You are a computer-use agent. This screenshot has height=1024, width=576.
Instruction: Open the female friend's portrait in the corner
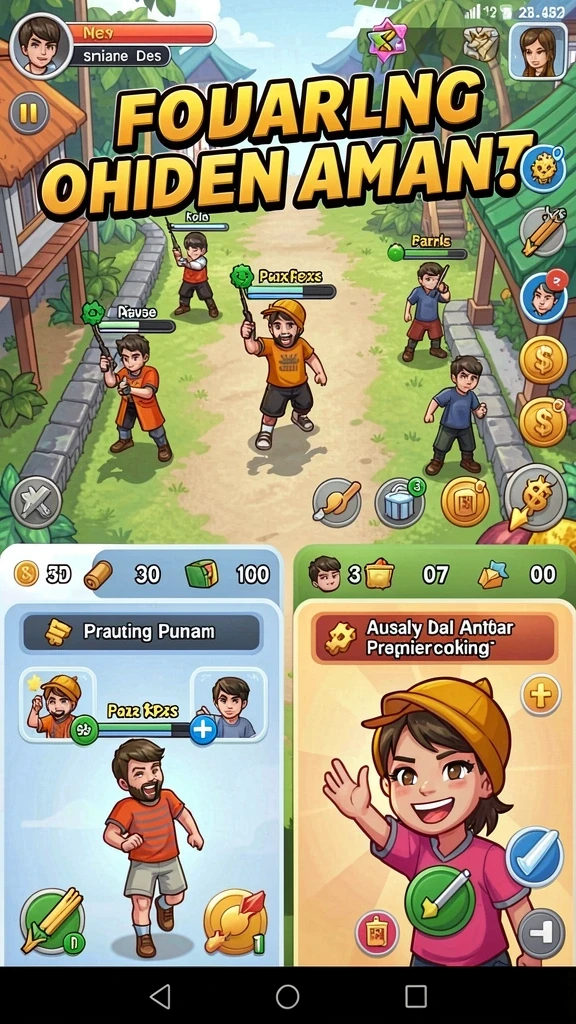click(537, 51)
